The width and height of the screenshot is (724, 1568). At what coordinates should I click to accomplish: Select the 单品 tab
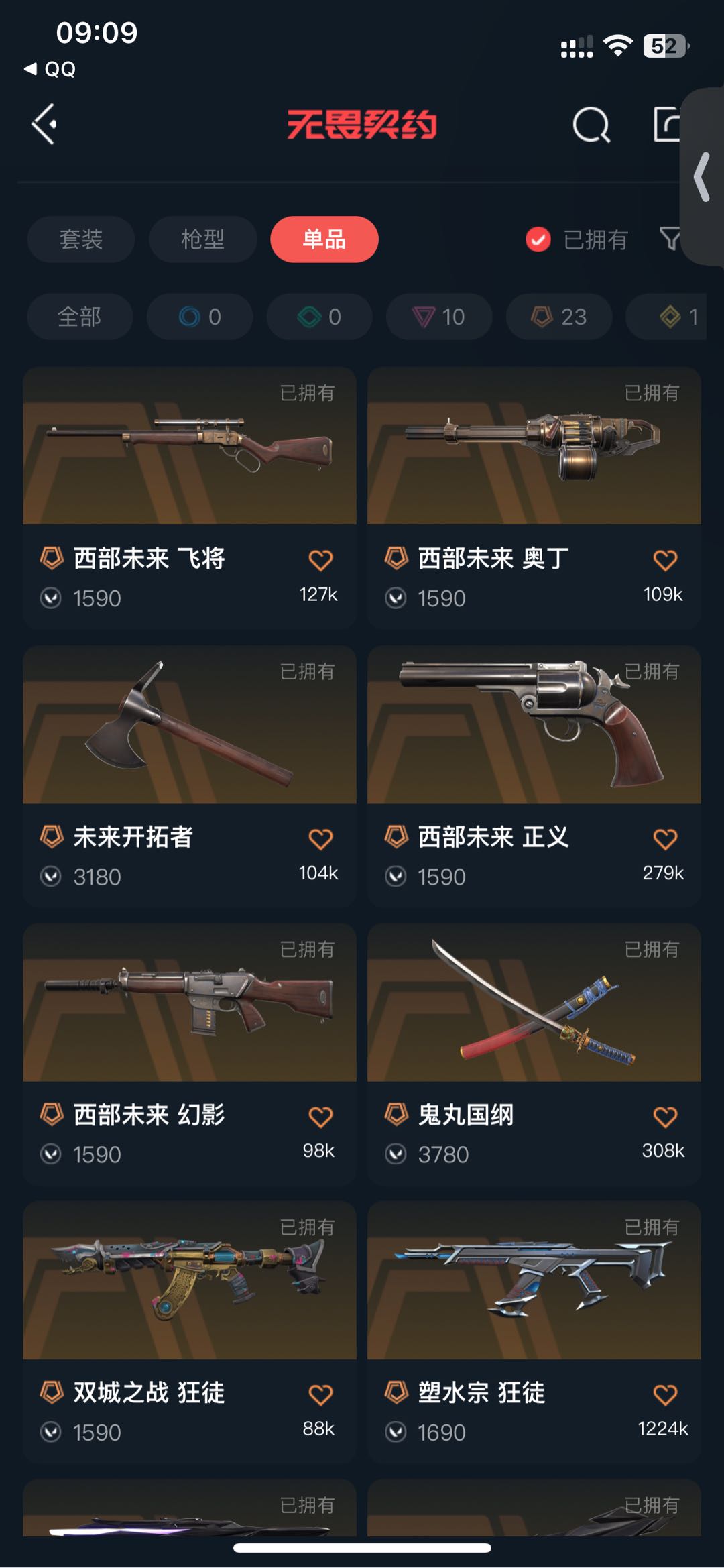(x=324, y=239)
